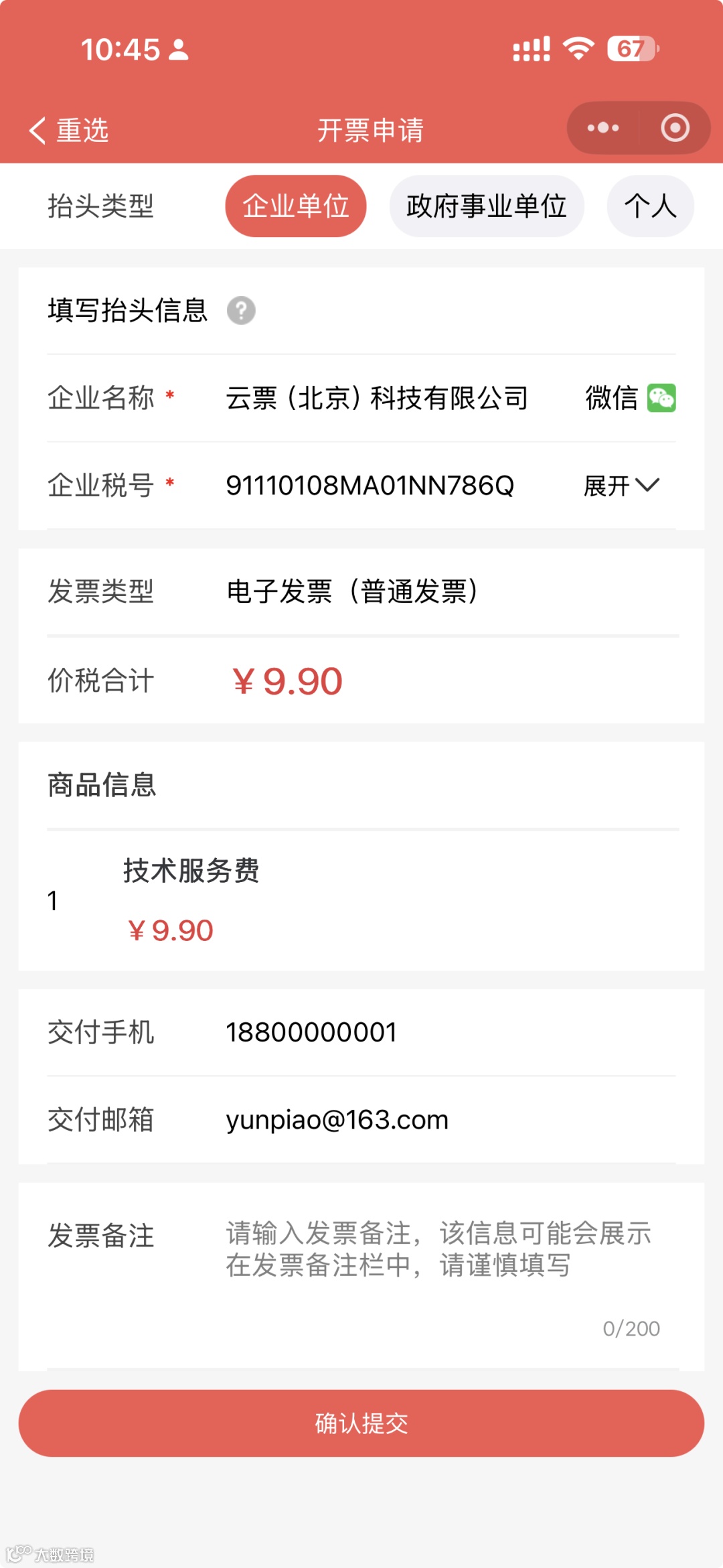Screen dimensions: 723x1568
Task: Close the mini program with the circle icon
Action: pos(675,128)
